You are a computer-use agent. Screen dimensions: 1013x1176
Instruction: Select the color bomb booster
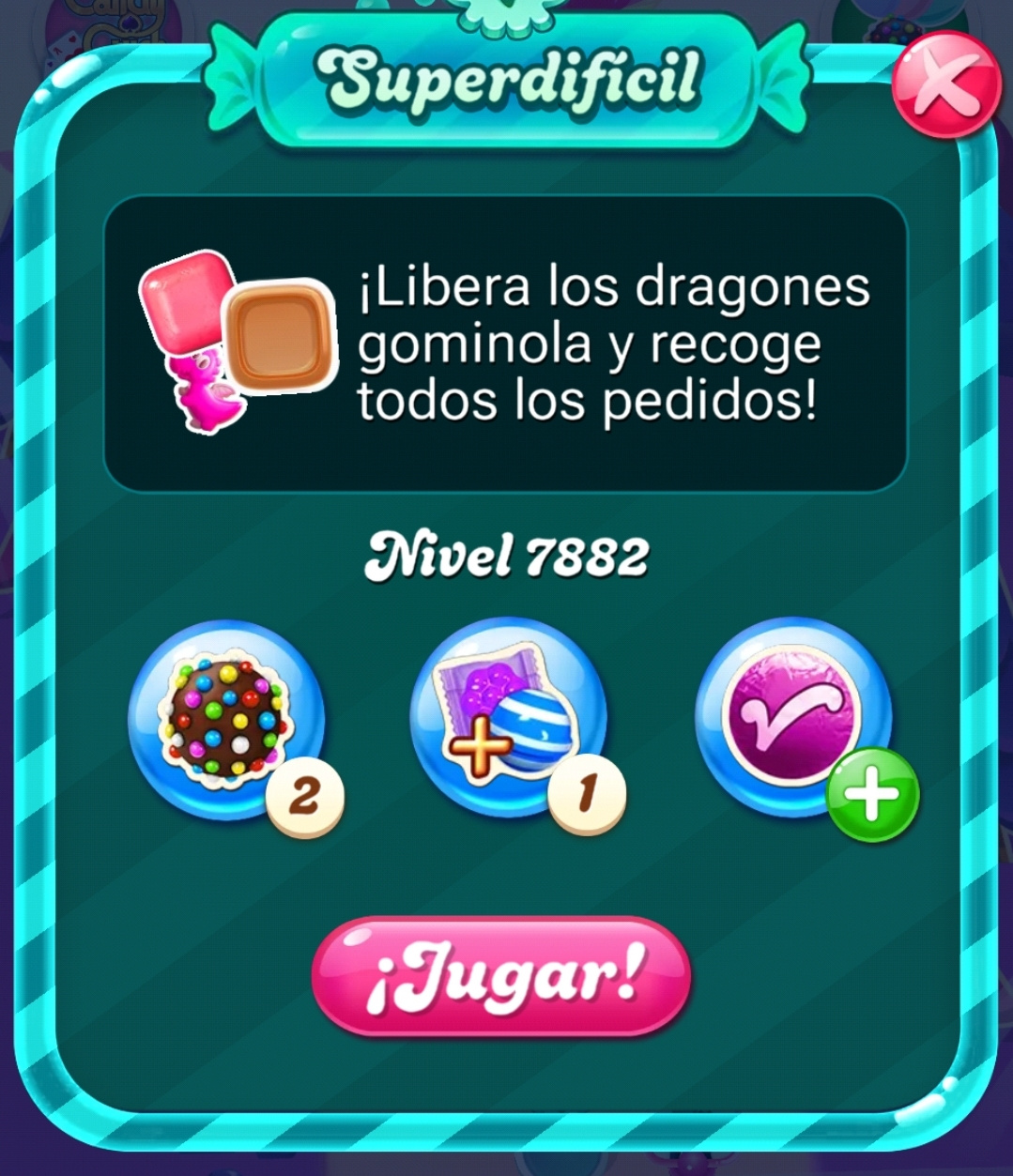pos(226,719)
